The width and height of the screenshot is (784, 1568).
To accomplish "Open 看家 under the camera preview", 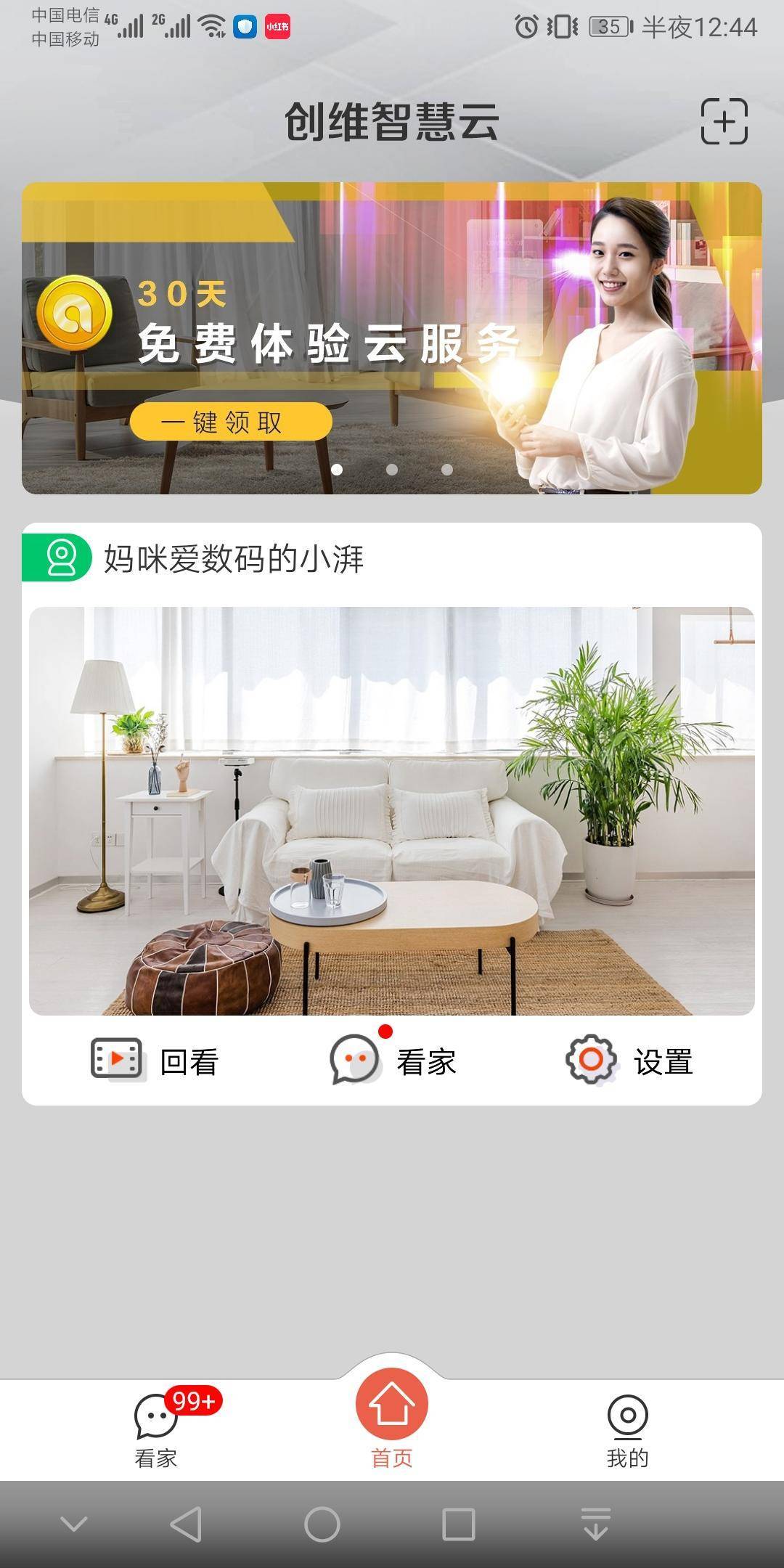I will pyautogui.click(x=393, y=1061).
